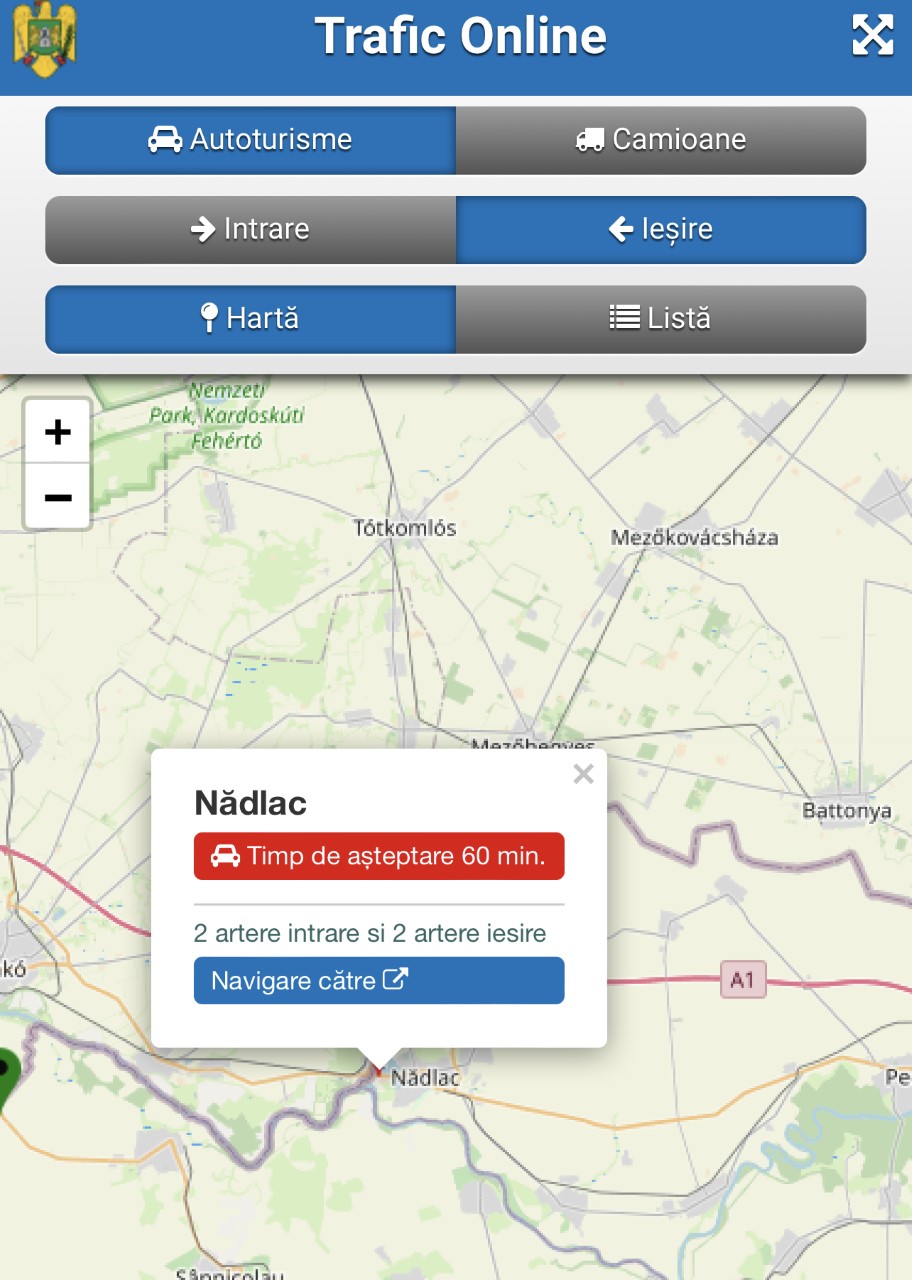Show the Hartă map view
This screenshot has width=912, height=1280.
click(251, 319)
